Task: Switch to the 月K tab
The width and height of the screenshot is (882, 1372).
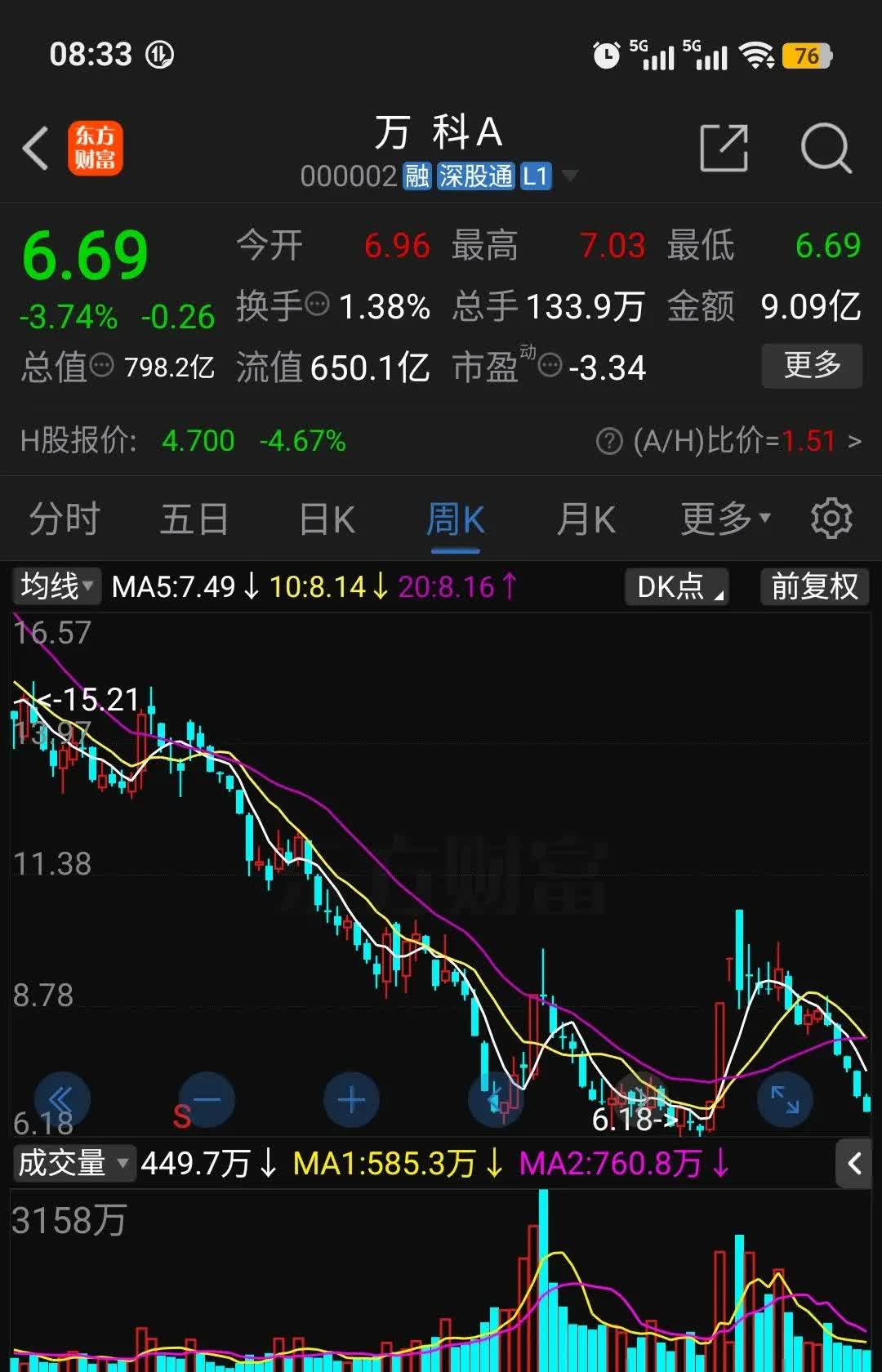Action: click(x=585, y=518)
